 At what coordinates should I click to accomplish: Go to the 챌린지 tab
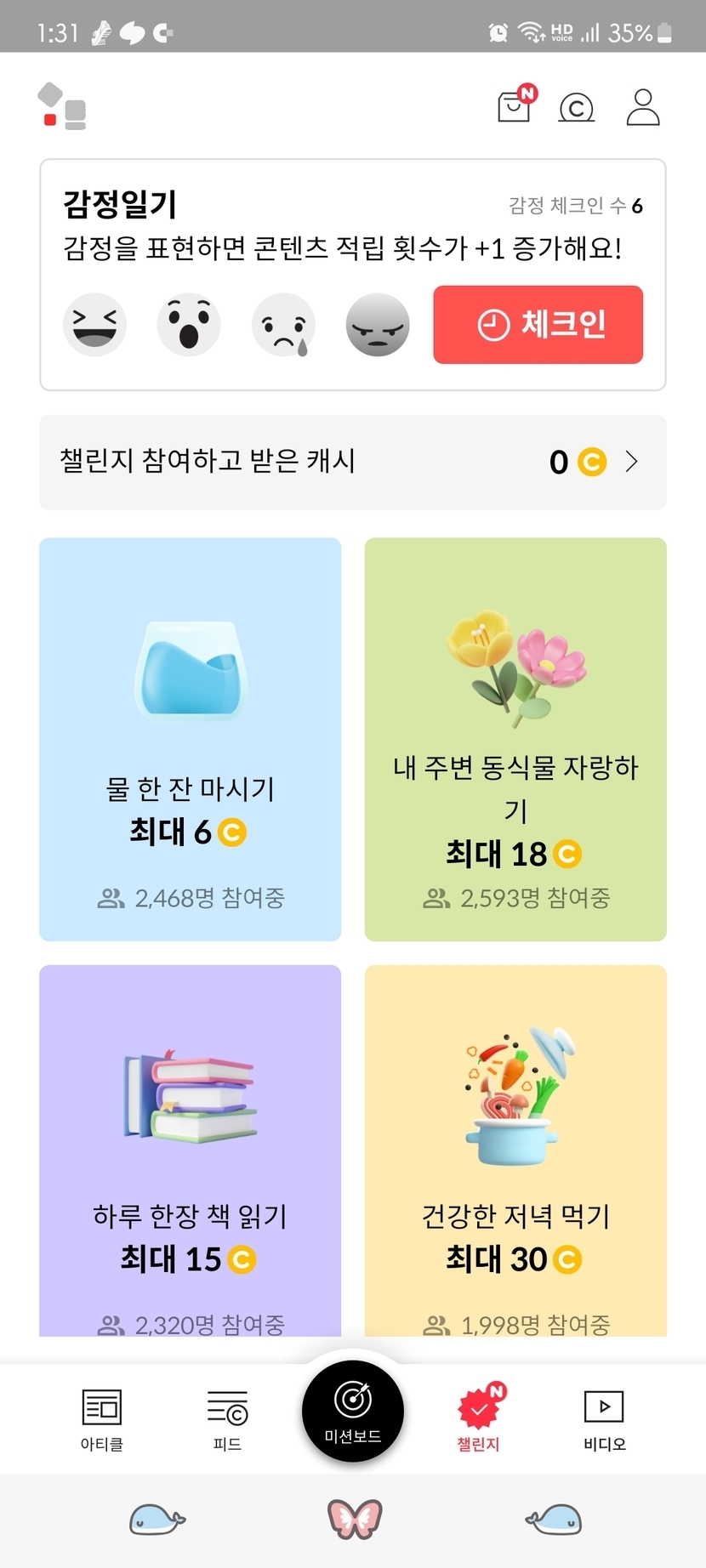pyautogui.click(x=479, y=1418)
